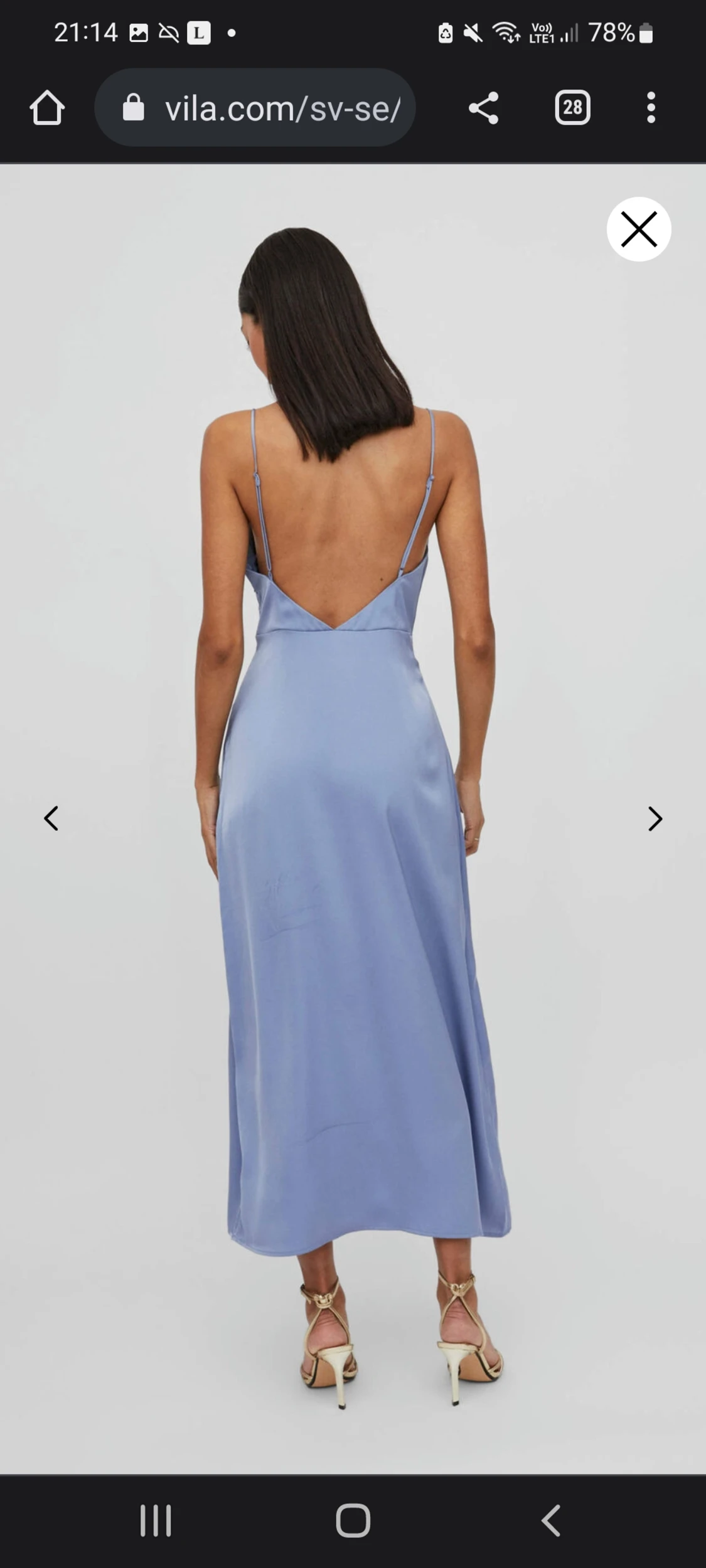The width and height of the screenshot is (706, 1568).
Task: Tap the system back button
Action: [x=551, y=1520]
